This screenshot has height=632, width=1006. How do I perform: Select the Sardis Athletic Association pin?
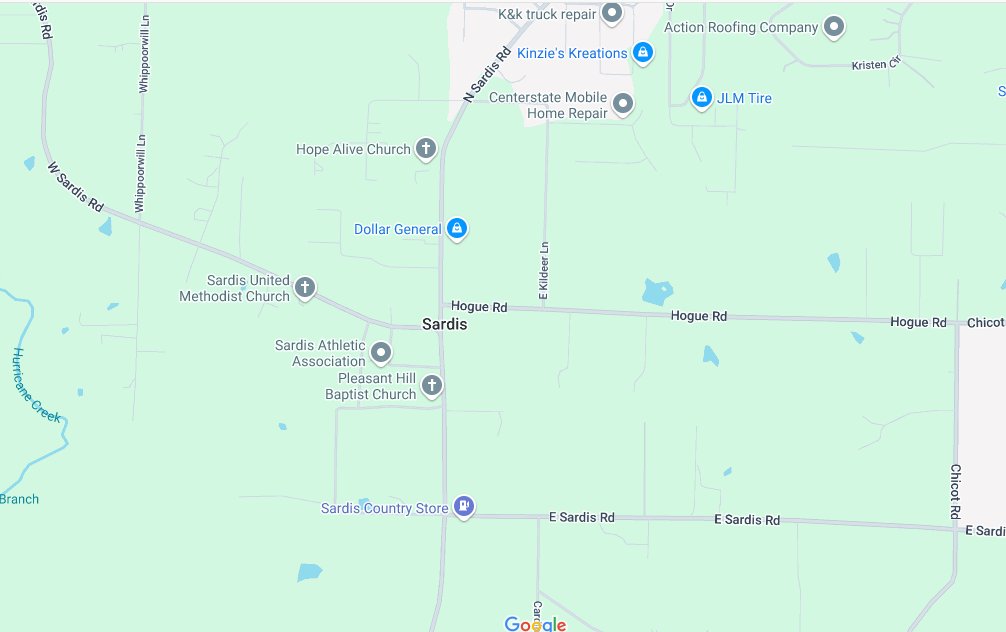point(381,352)
